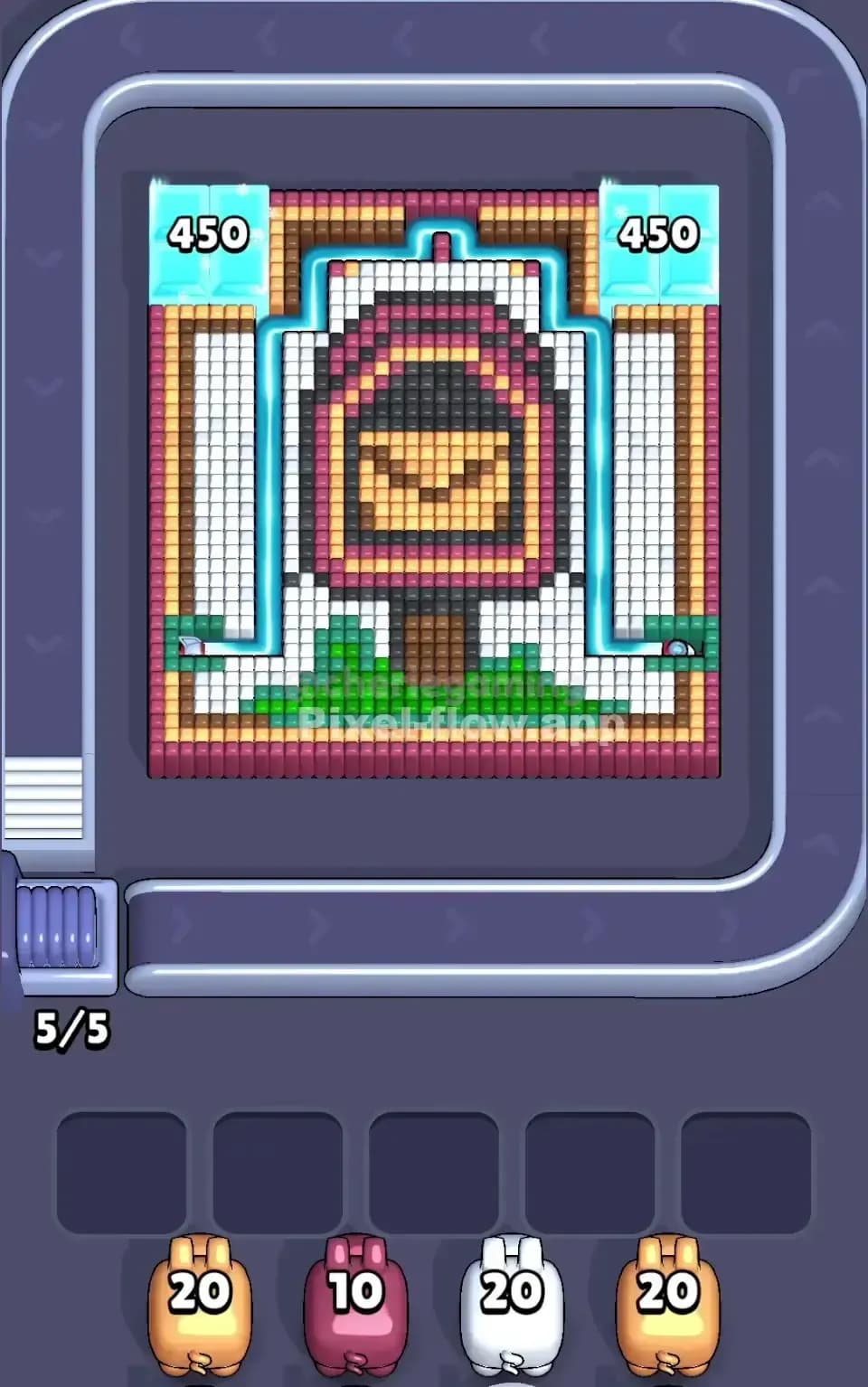The height and width of the screenshot is (1387, 868).
Task: Tap the right ice block showing 450
Action: [660, 237]
